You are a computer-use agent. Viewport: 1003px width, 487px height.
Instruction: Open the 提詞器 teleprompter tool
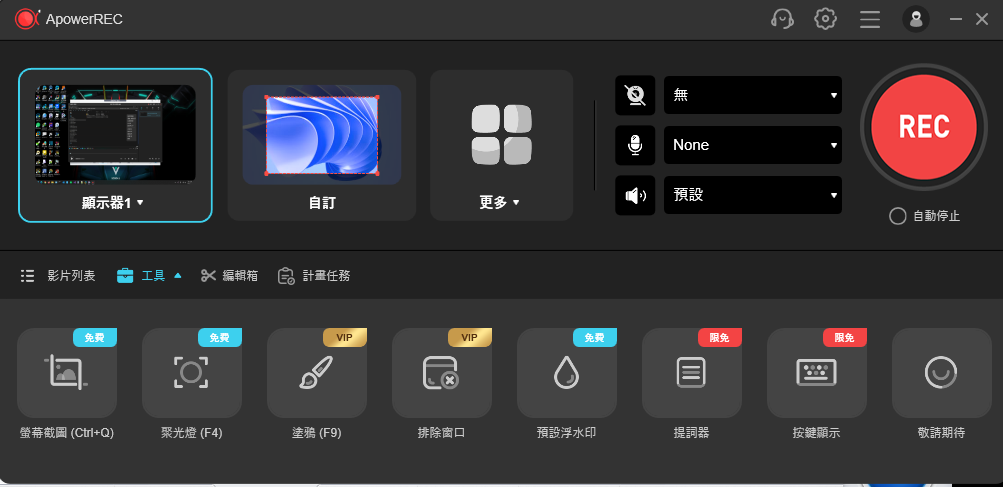692,373
